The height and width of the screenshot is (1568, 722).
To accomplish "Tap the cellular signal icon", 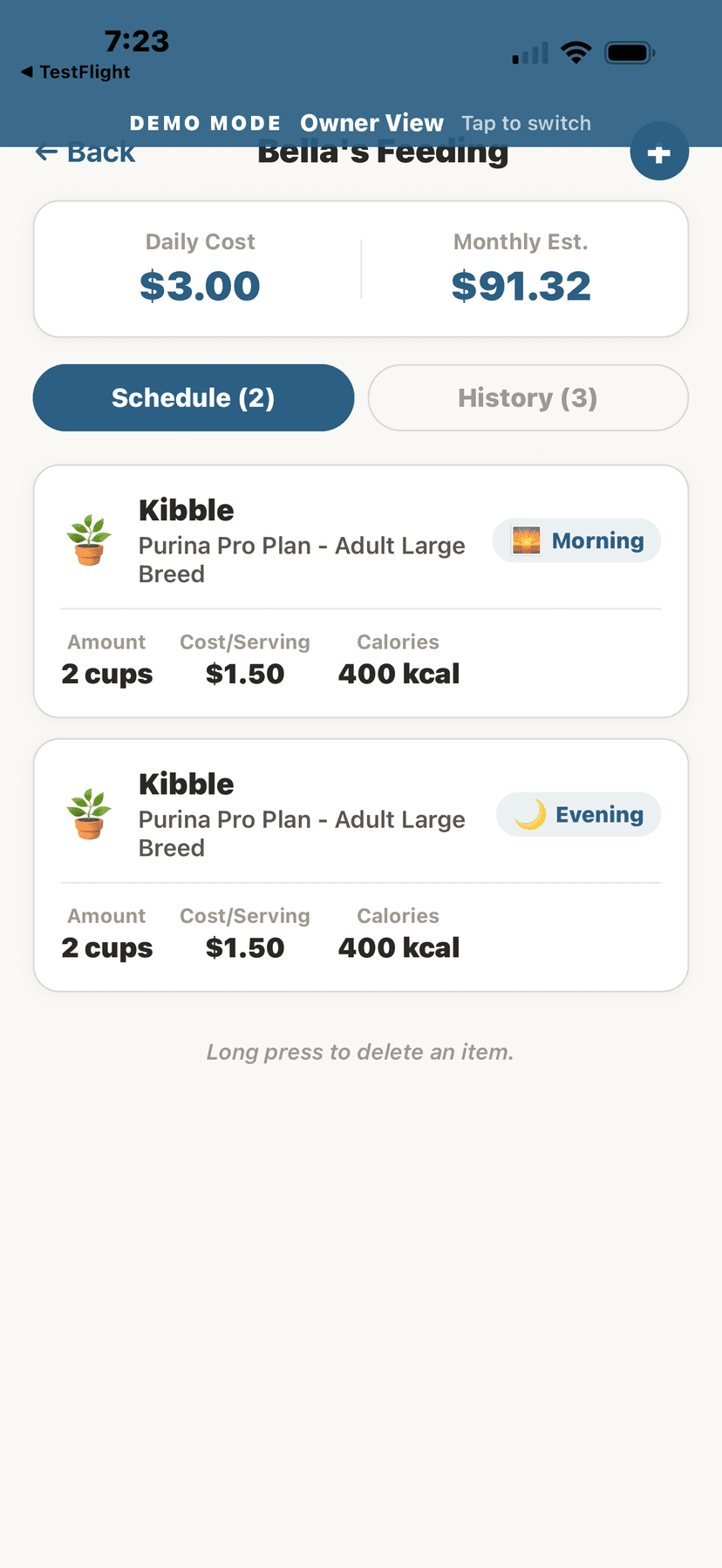I will [x=527, y=52].
